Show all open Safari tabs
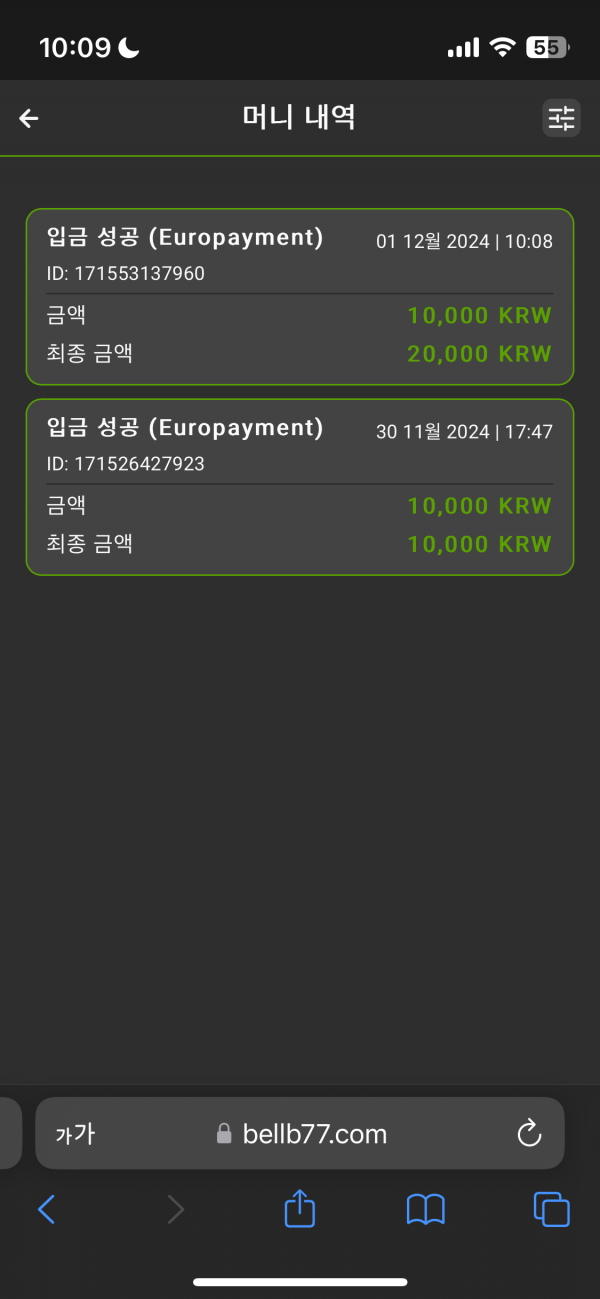Screen dimensions: 600x1299 [x=551, y=1210]
